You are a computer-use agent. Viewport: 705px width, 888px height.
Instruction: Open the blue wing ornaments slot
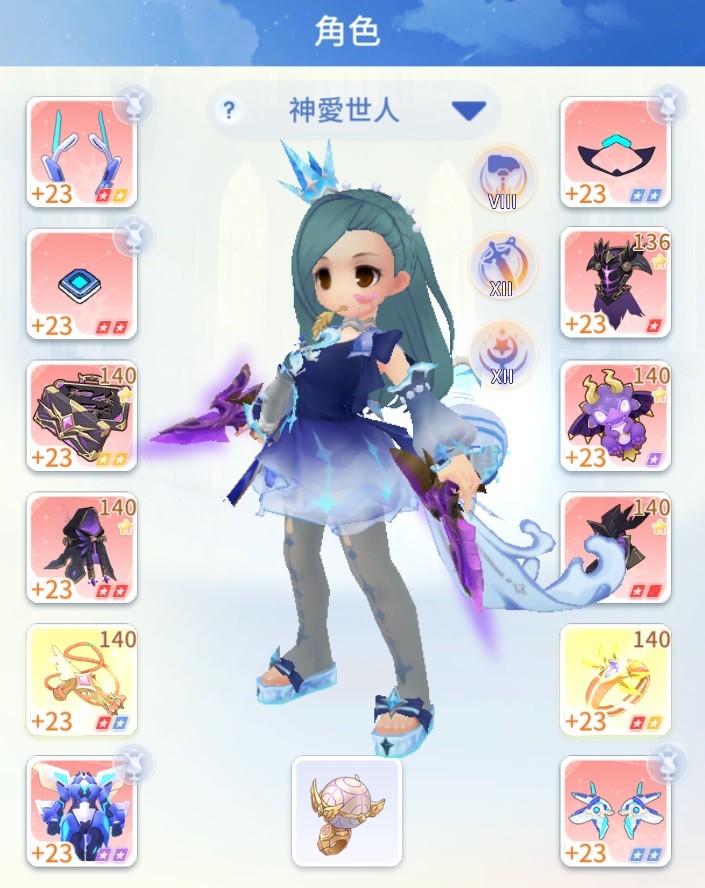[615, 811]
